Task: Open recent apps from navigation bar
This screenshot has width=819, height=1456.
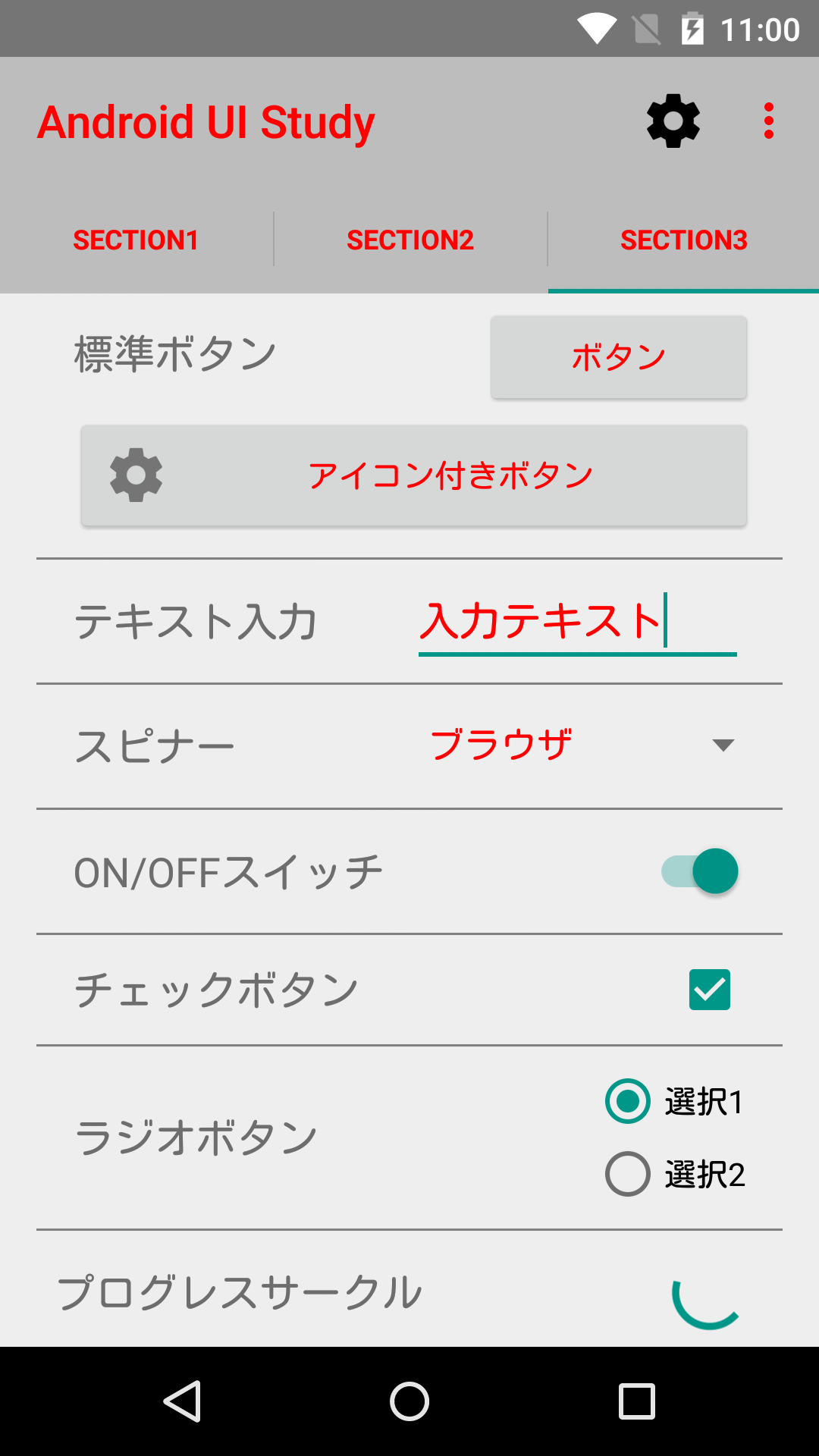Action: point(636,1401)
